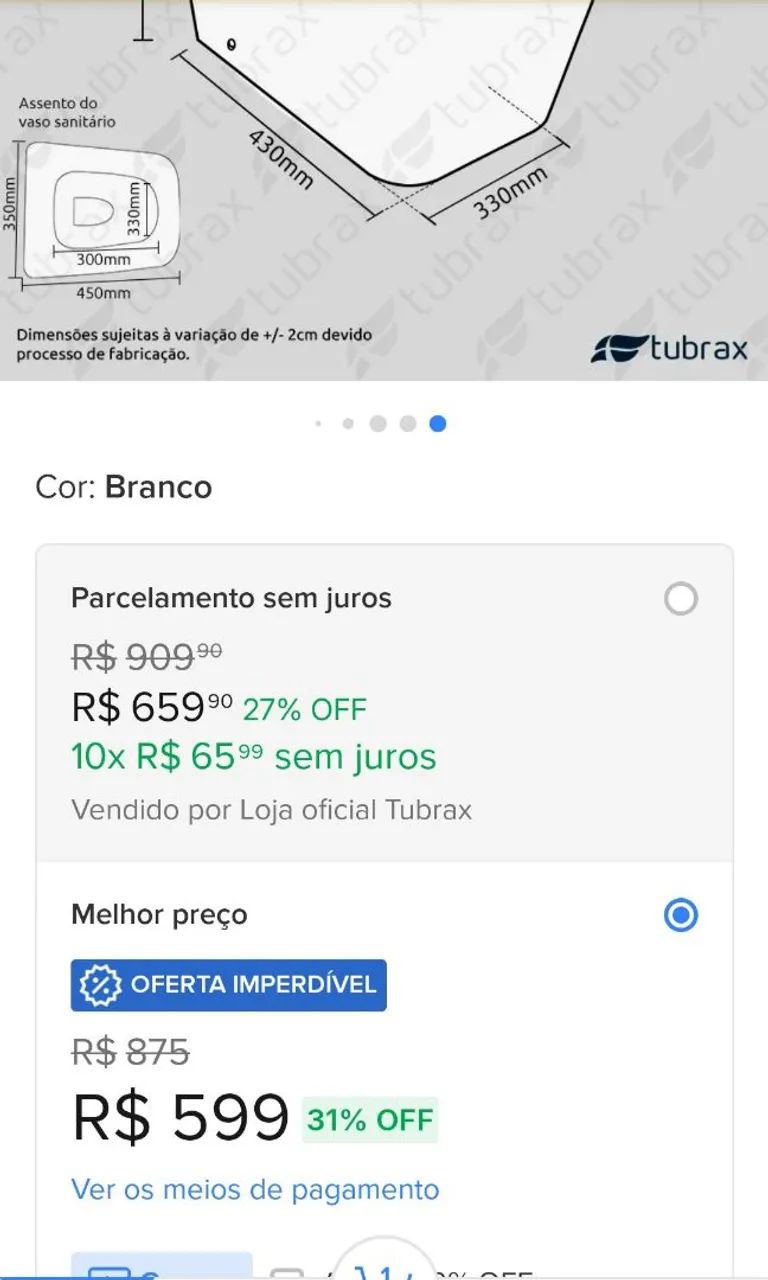Click the Tubrax logo in the product image

click(x=671, y=348)
